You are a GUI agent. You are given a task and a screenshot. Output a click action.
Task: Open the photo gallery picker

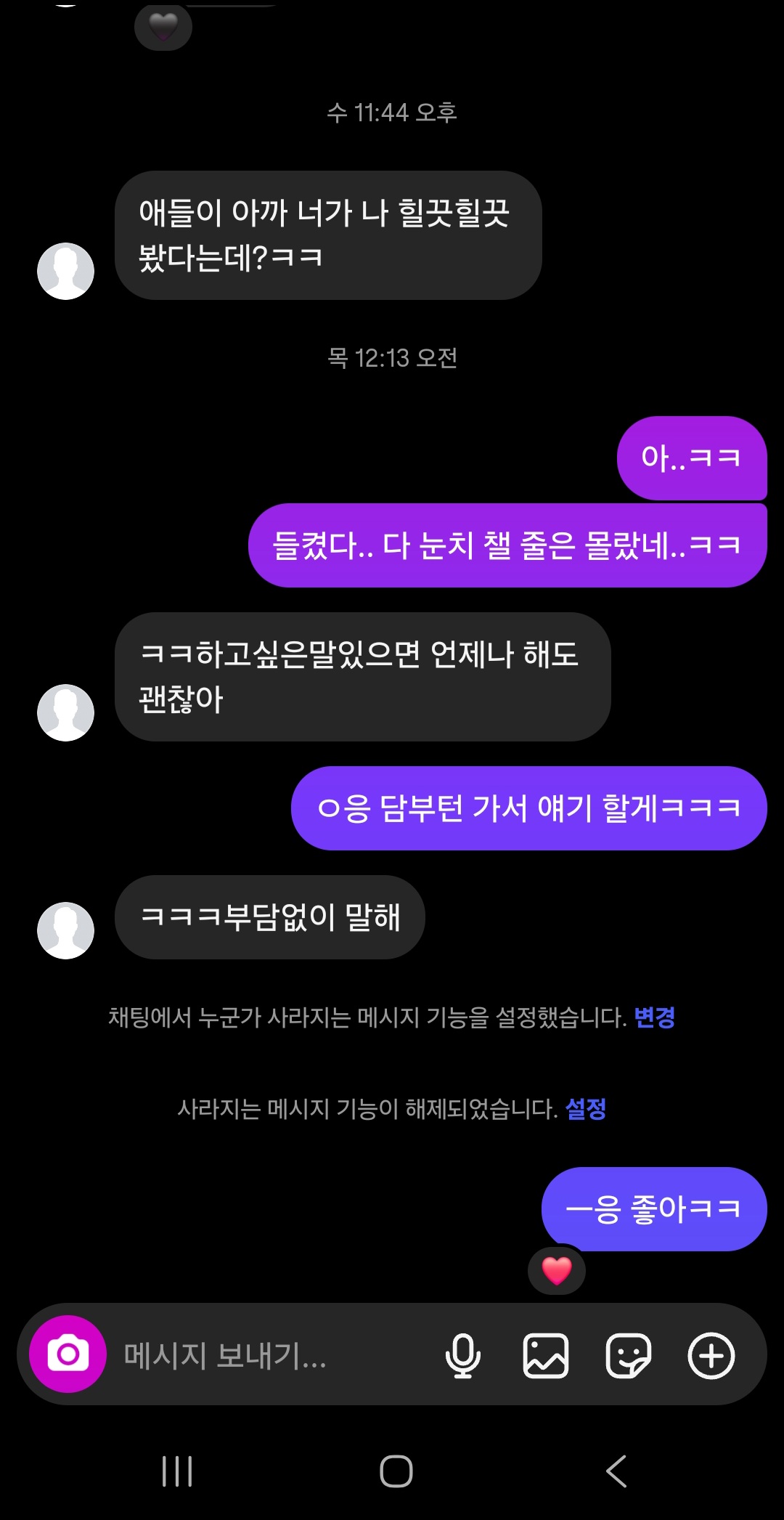pyautogui.click(x=545, y=1355)
